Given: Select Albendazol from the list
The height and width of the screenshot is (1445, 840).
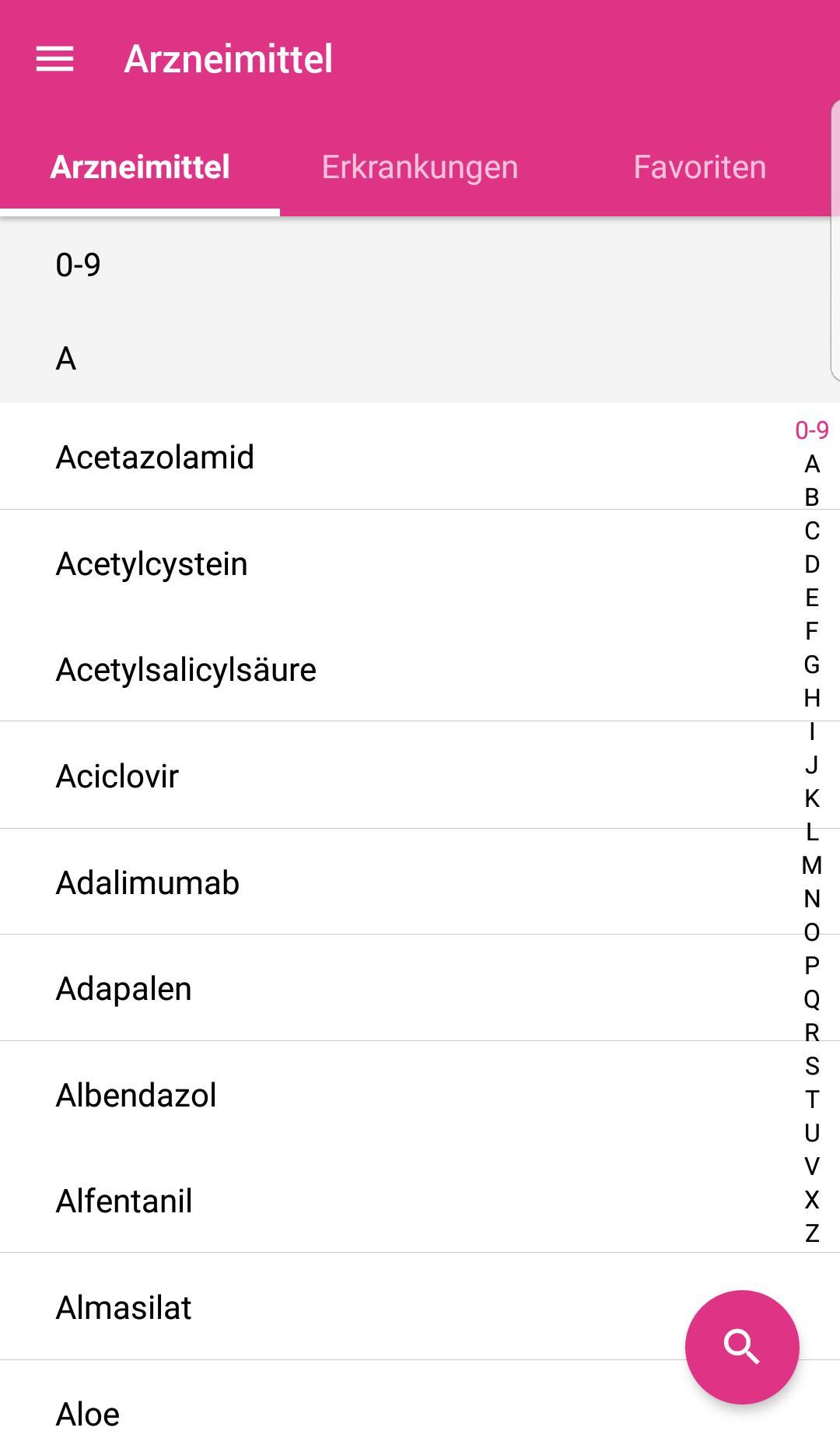Looking at the screenshot, I should (x=136, y=1095).
